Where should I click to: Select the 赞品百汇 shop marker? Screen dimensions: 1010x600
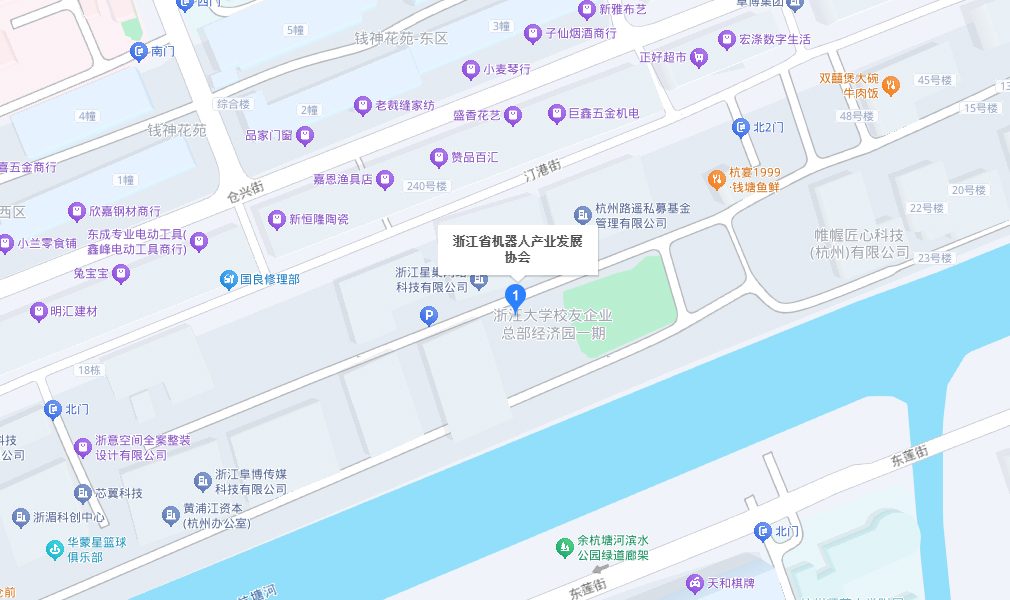click(438, 157)
